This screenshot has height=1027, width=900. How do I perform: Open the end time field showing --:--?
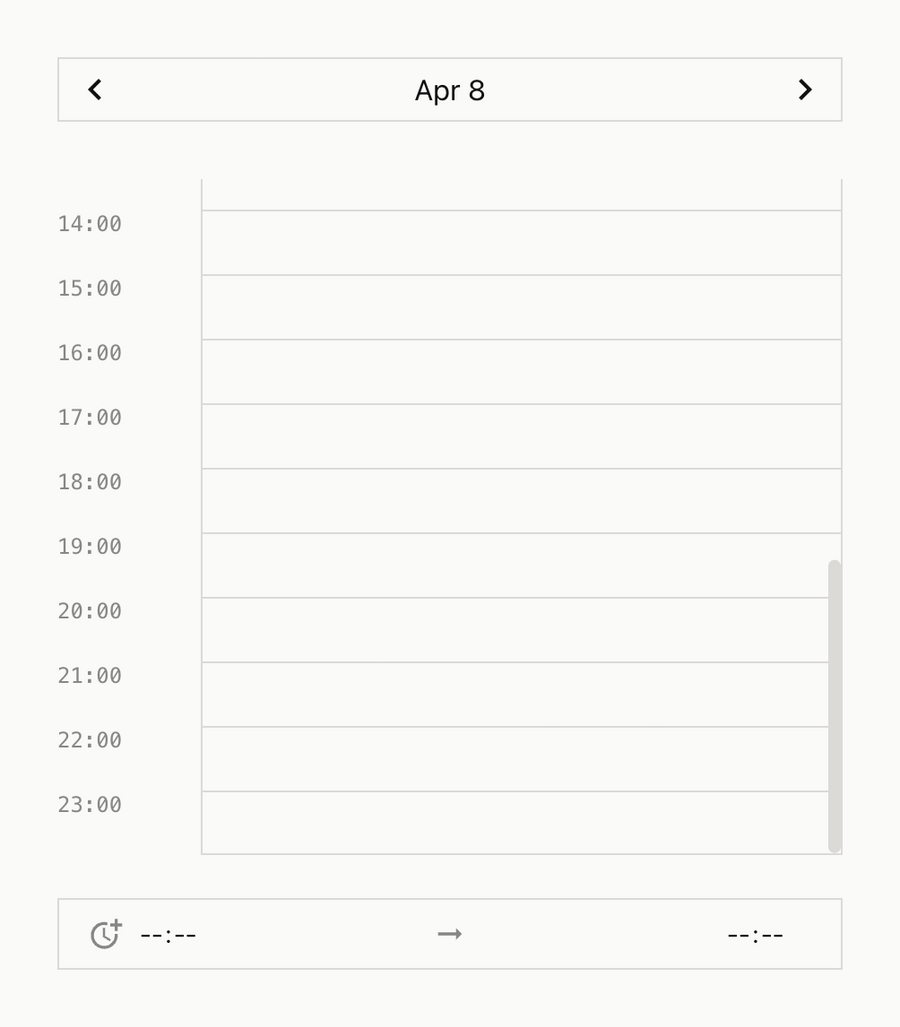[755, 934]
